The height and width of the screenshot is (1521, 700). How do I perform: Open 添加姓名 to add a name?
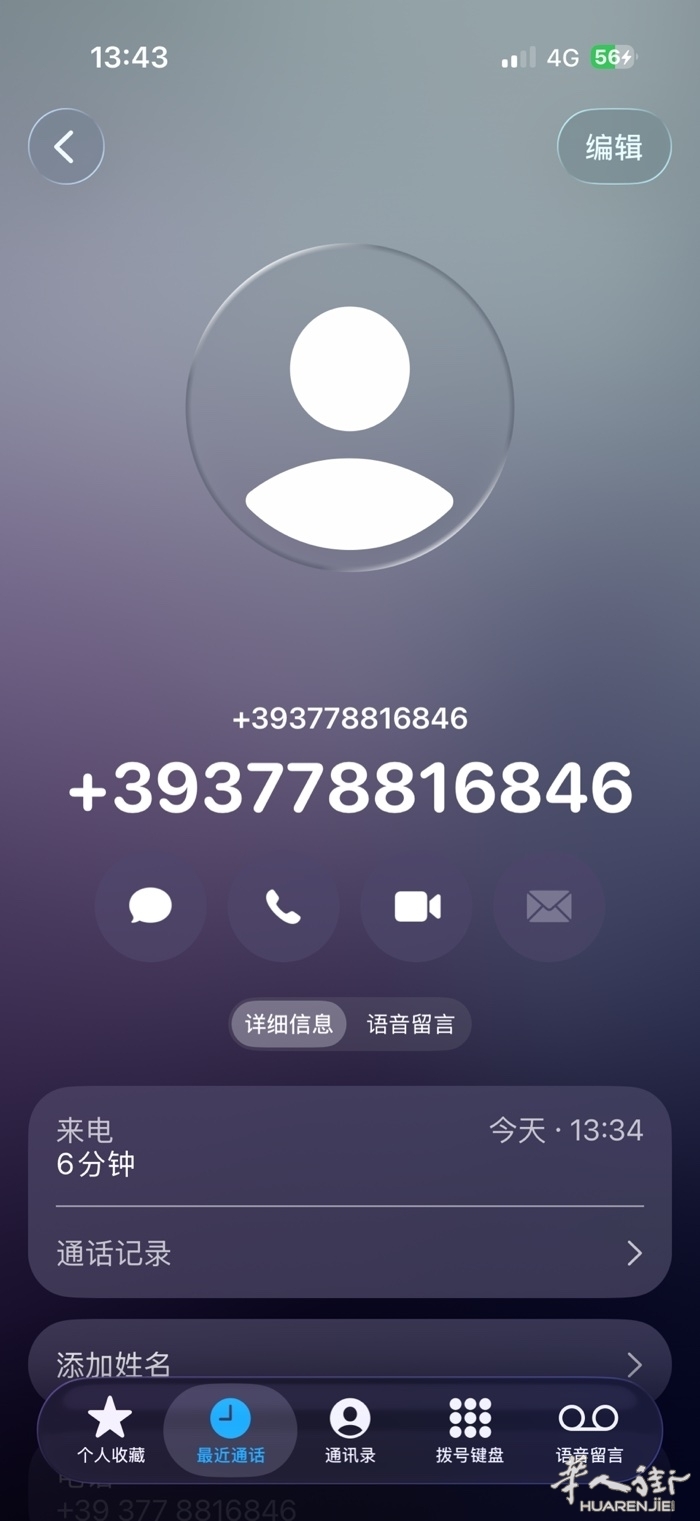click(x=350, y=1364)
